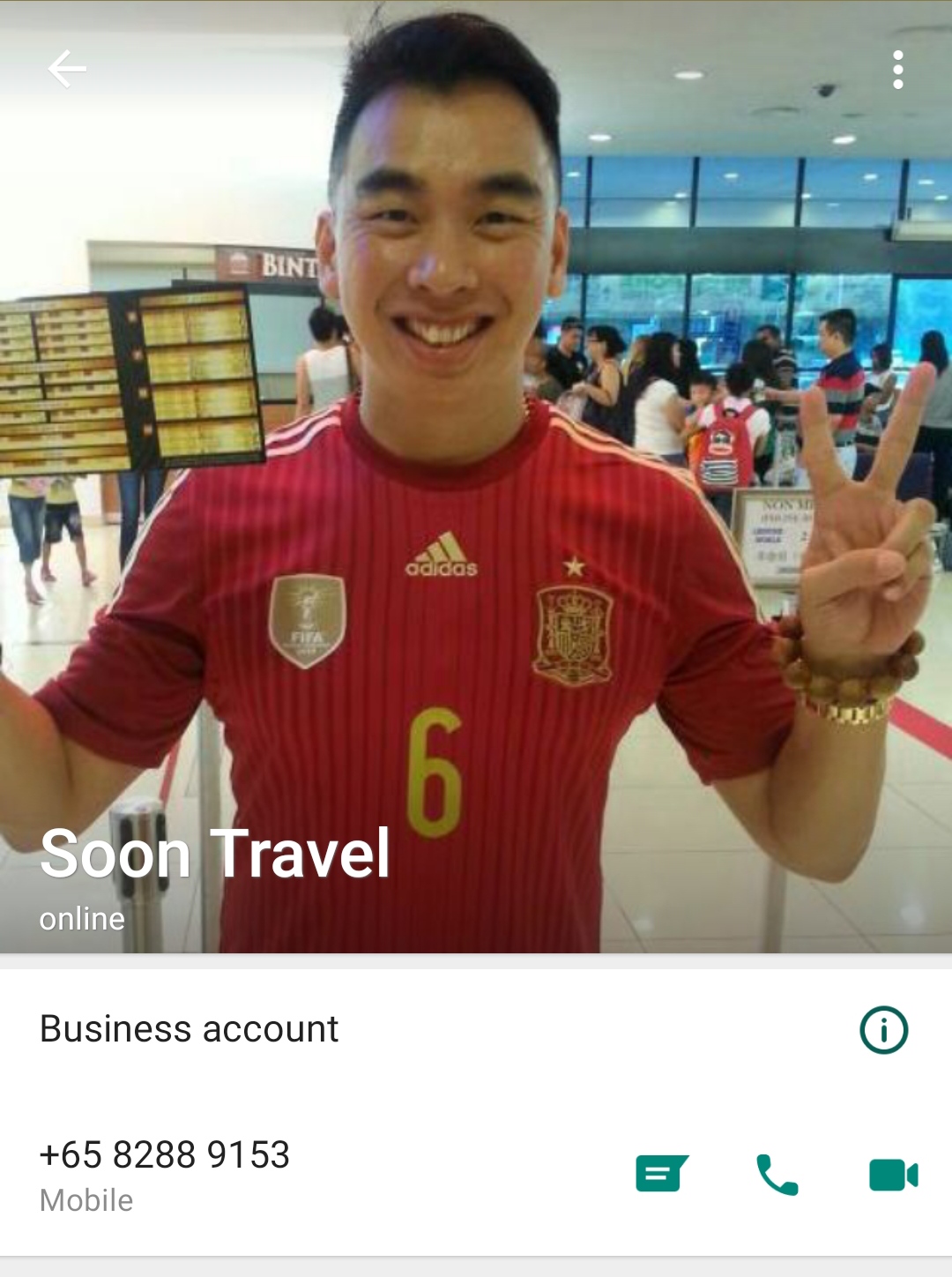Go back using the arrow icon
This screenshot has width=952, height=1277.
coord(67,69)
